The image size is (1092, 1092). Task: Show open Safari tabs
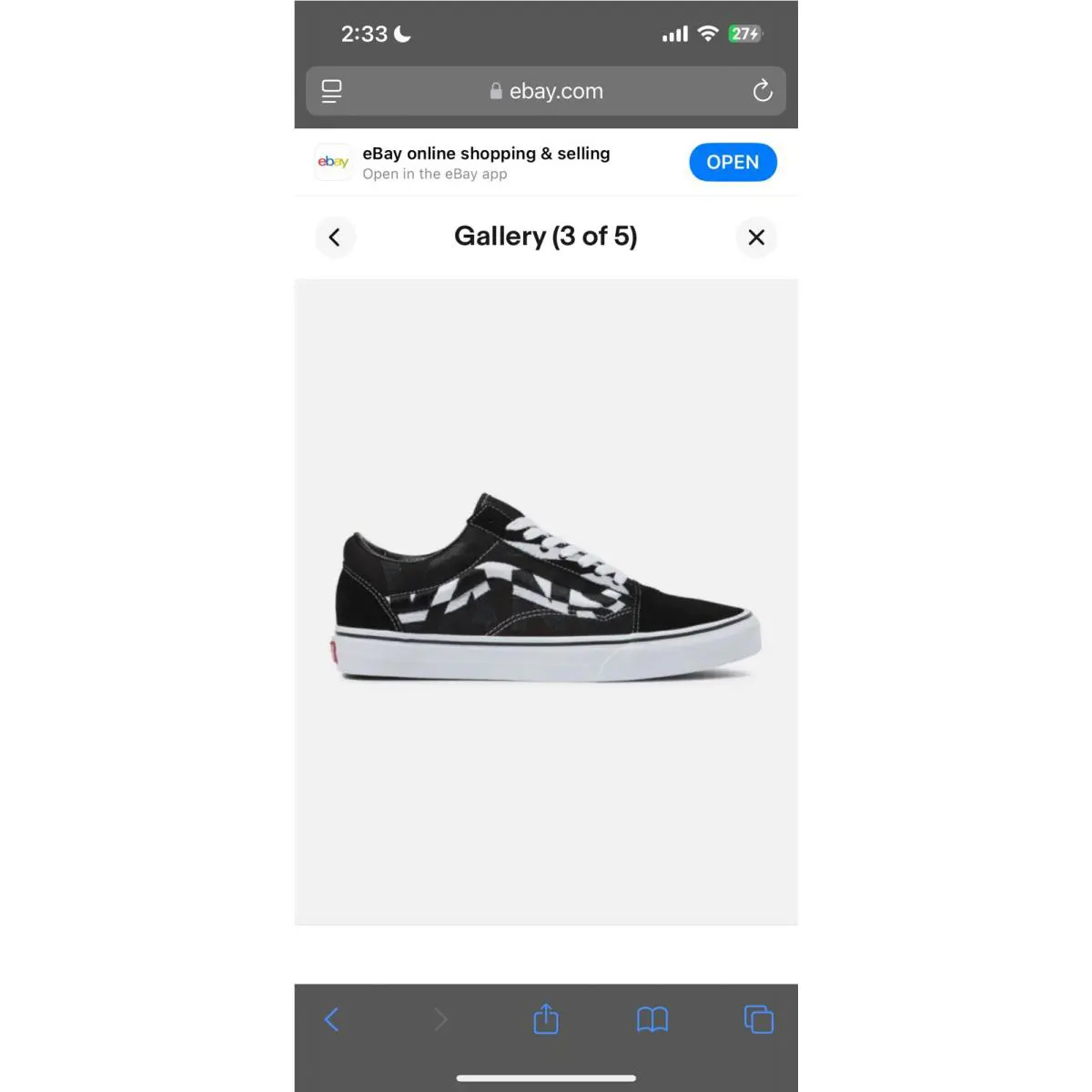click(x=758, y=1019)
